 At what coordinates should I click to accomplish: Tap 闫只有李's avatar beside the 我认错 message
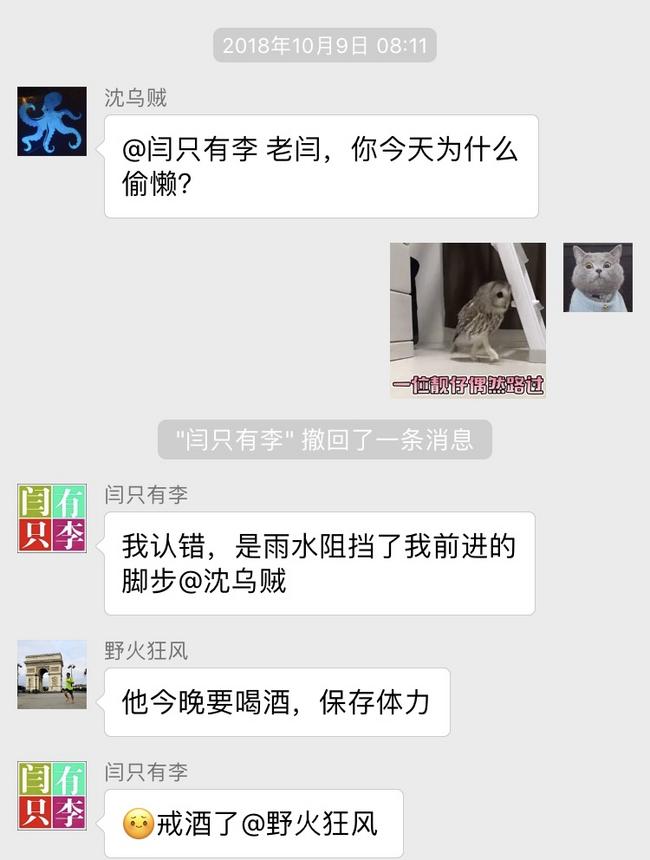click(52, 518)
